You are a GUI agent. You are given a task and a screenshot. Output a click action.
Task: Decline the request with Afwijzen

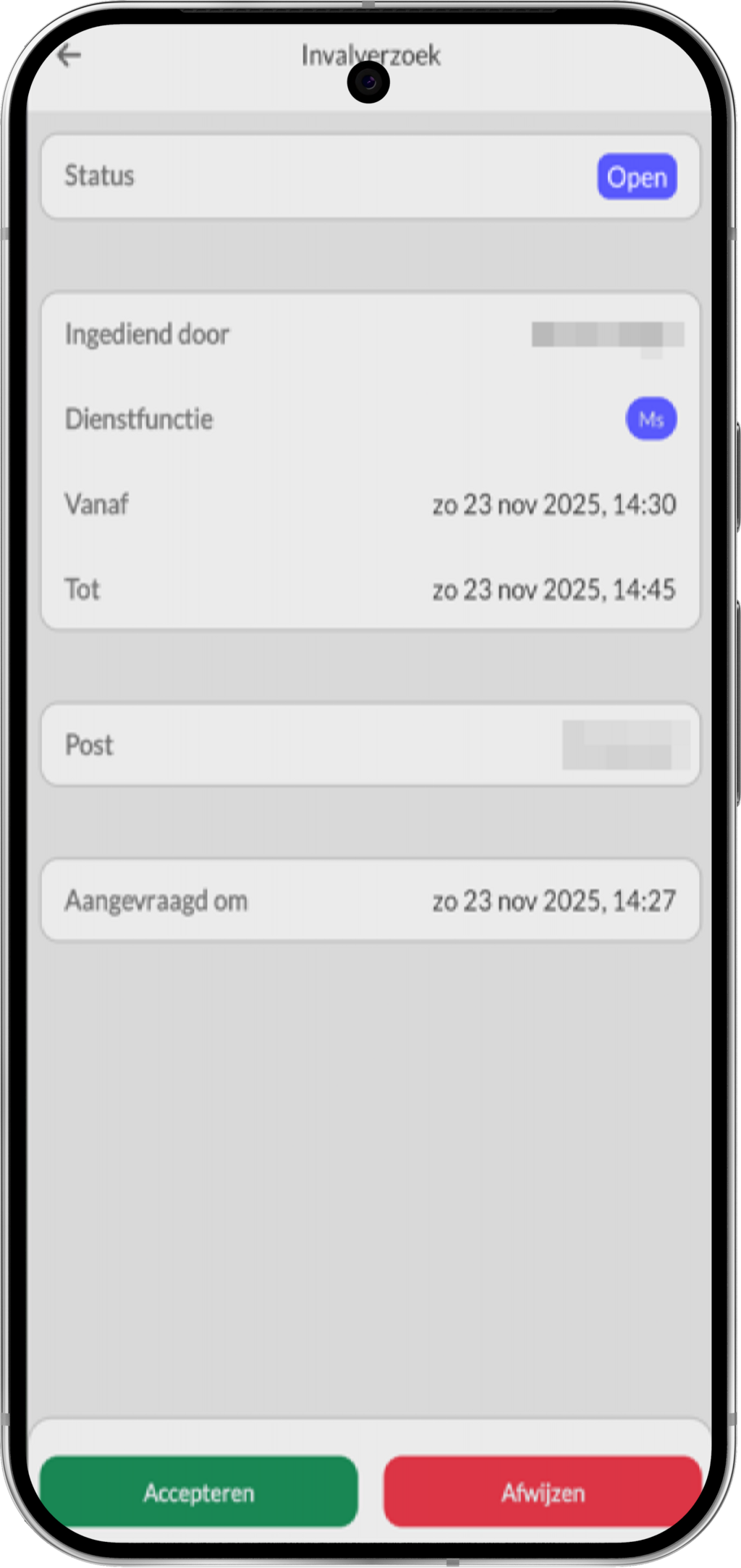[543, 1492]
